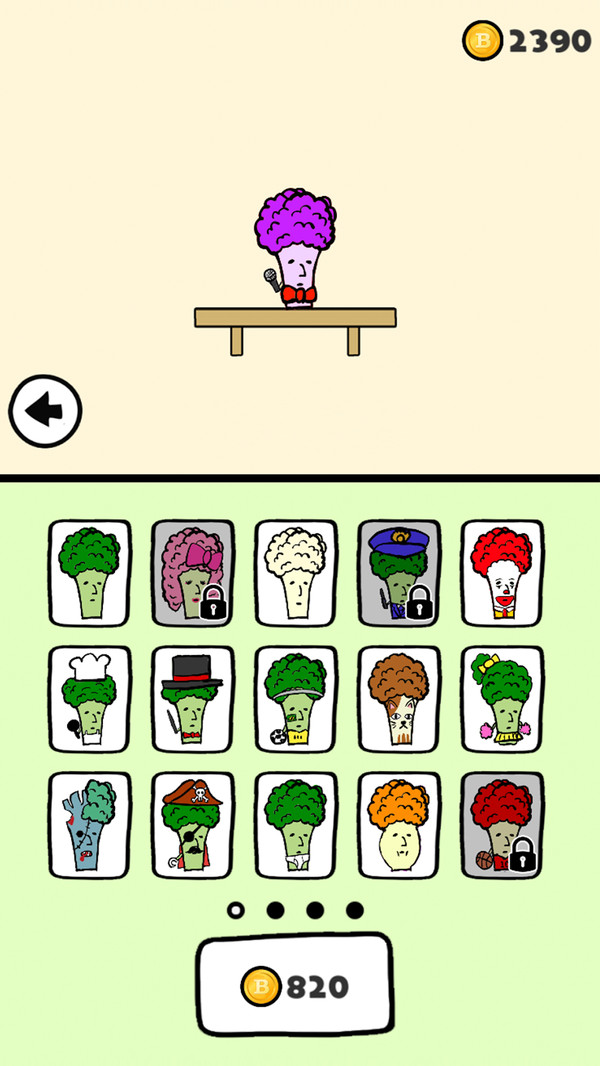Select the chef hat broccoli character

[90, 699]
